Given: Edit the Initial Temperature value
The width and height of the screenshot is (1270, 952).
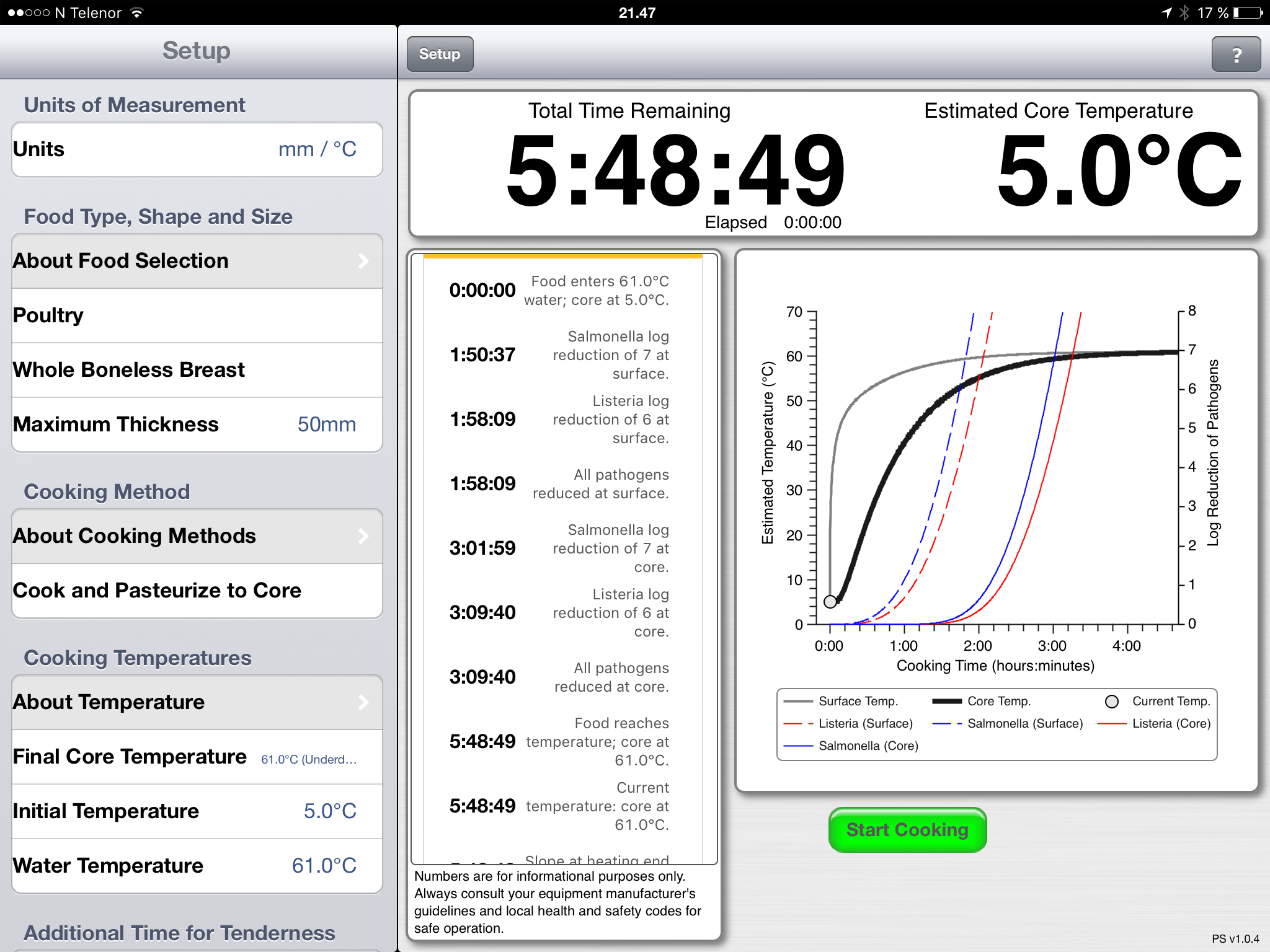Looking at the screenshot, I should click(x=197, y=811).
